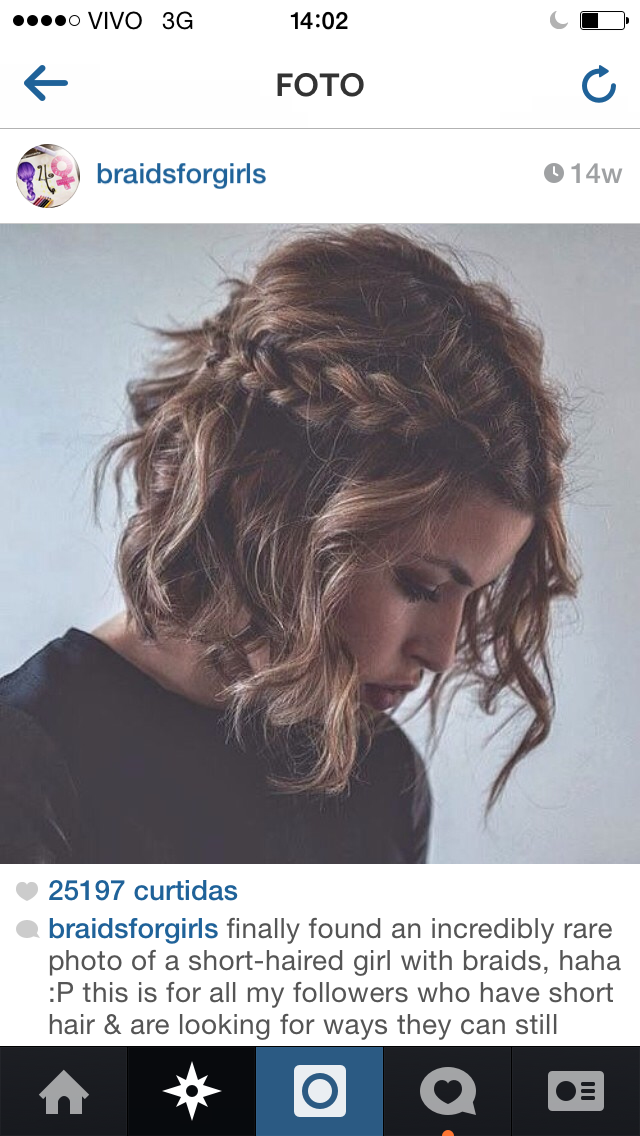Open the braided hair photo
Image resolution: width=640 pixels, height=1136 pixels.
coord(320,543)
